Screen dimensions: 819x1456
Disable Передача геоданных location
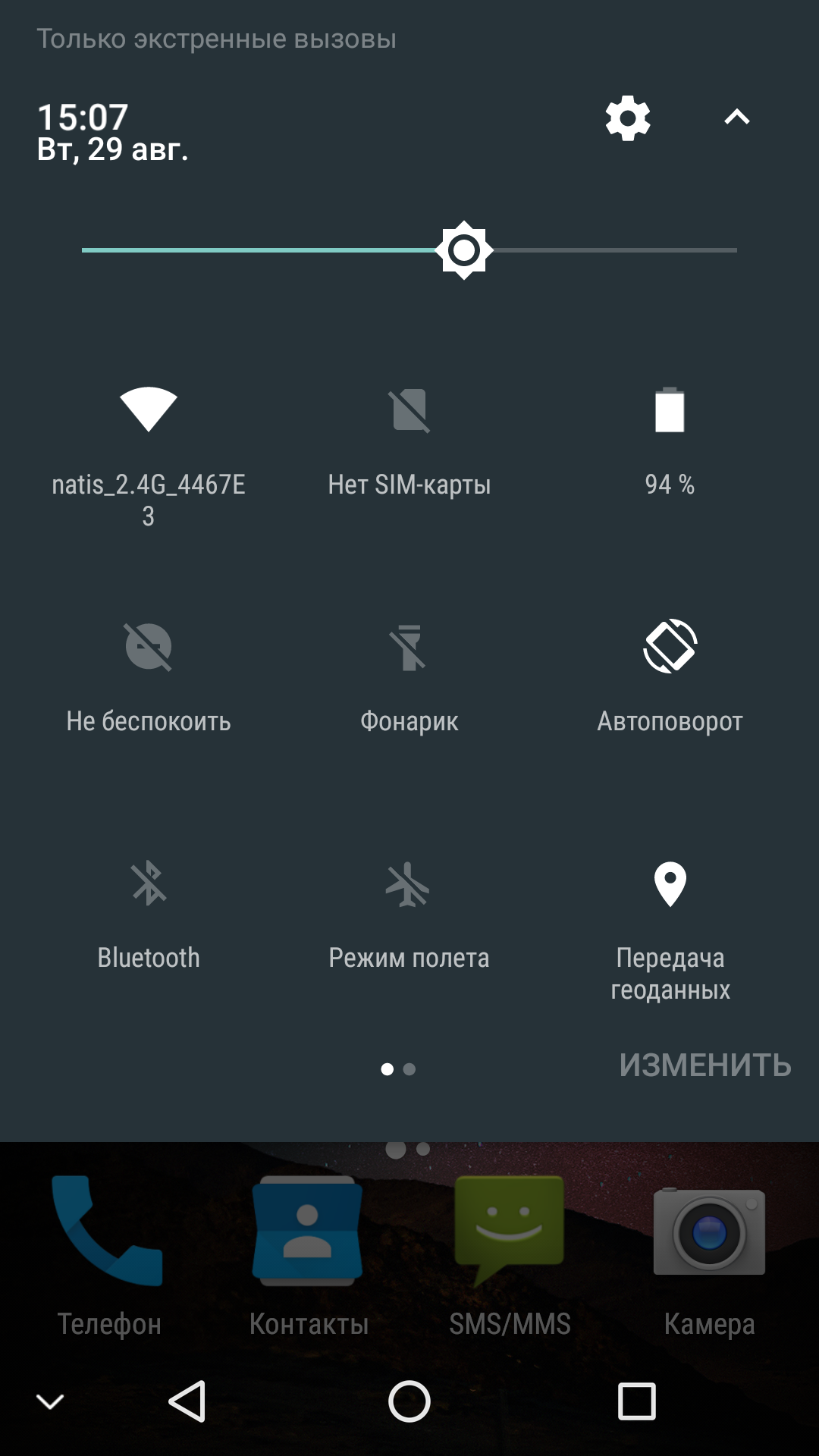[670, 883]
